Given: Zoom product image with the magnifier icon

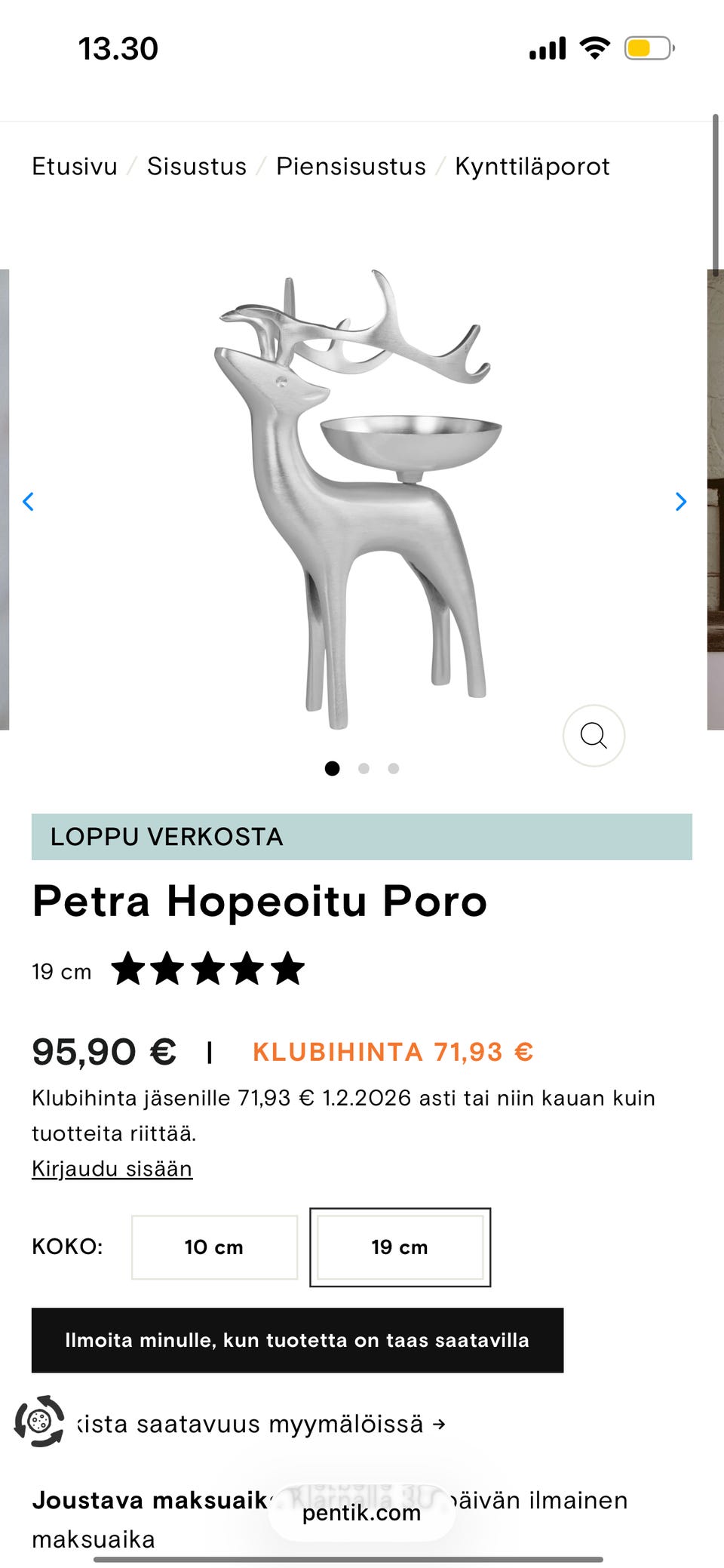Looking at the screenshot, I should pyautogui.click(x=594, y=735).
